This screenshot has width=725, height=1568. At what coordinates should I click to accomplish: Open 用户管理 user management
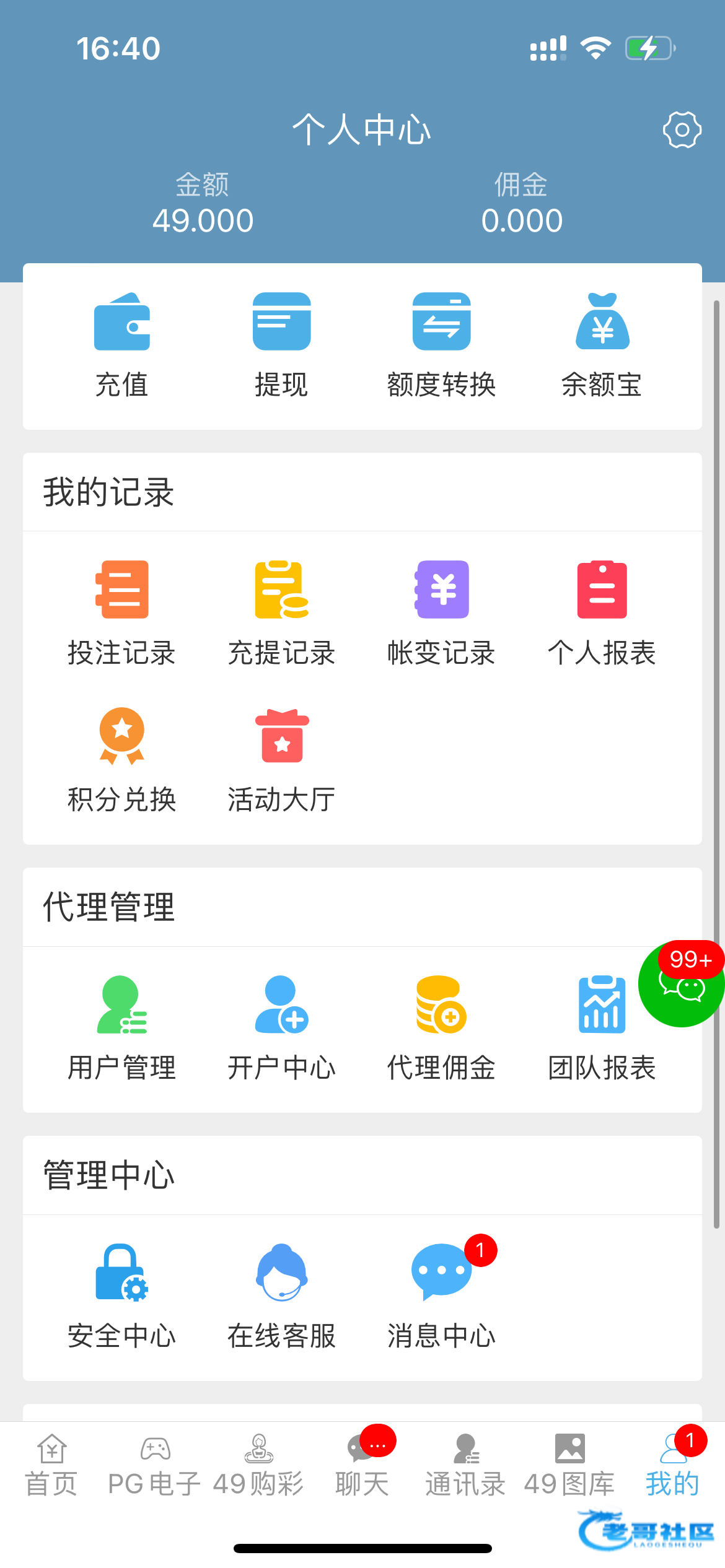121,1027
